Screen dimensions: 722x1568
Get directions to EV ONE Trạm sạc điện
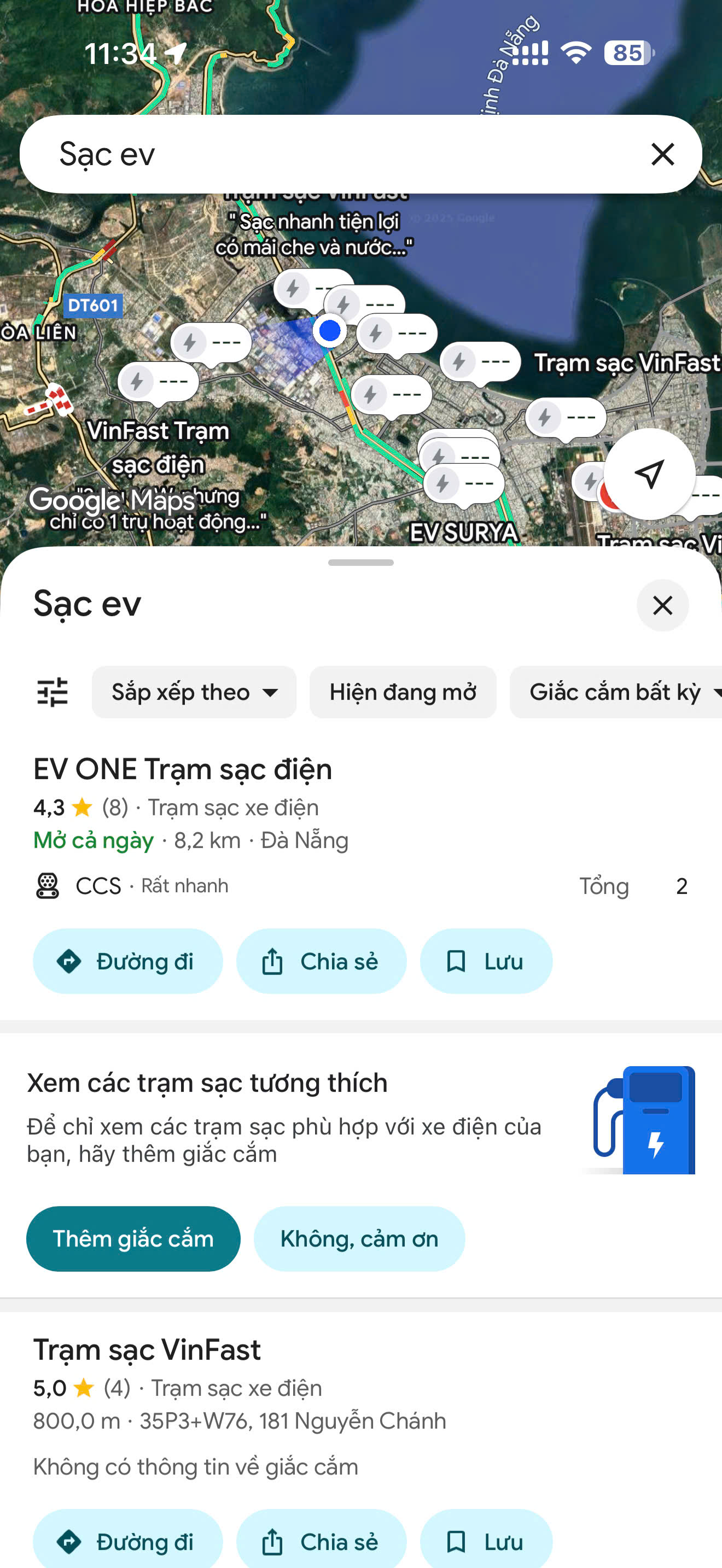pos(128,961)
